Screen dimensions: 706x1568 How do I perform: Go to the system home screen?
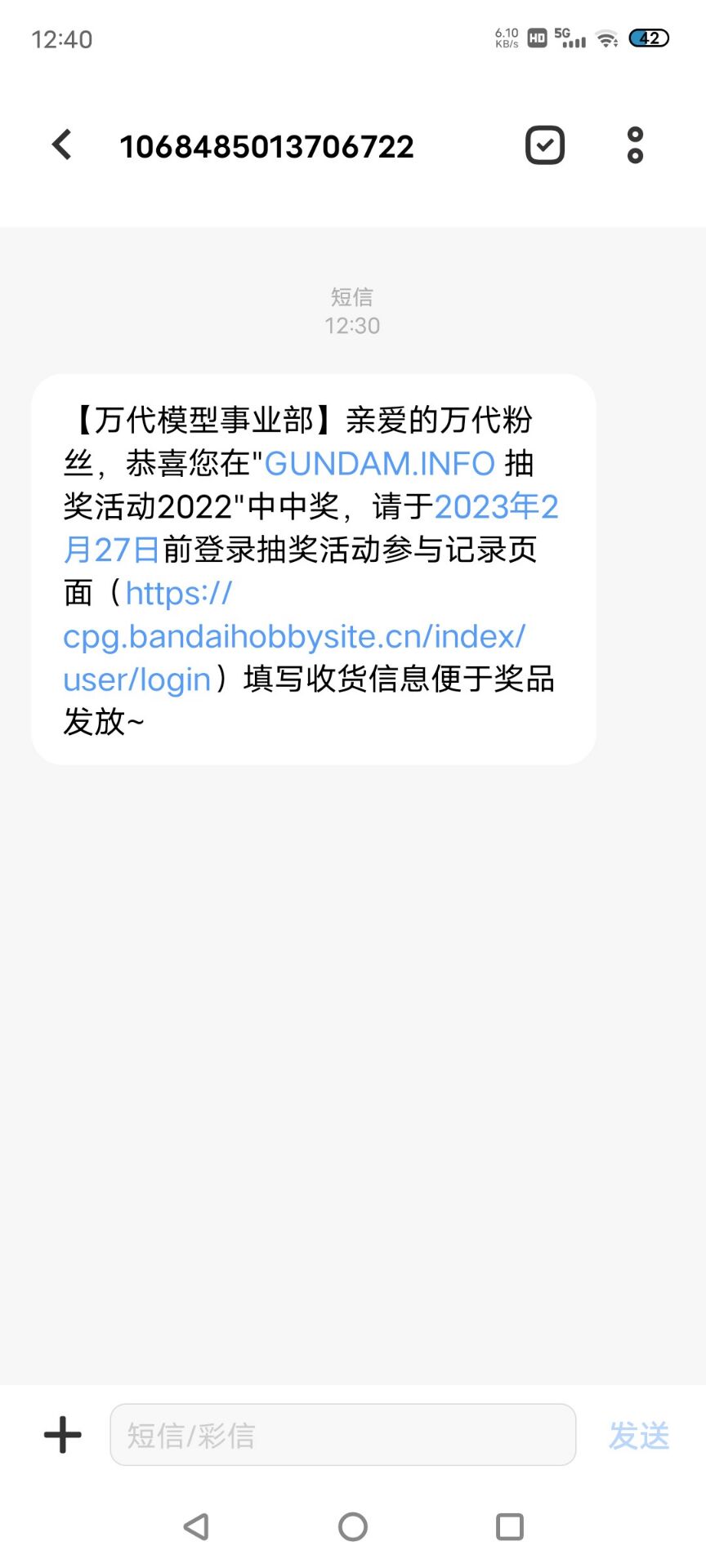[353, 1526]
